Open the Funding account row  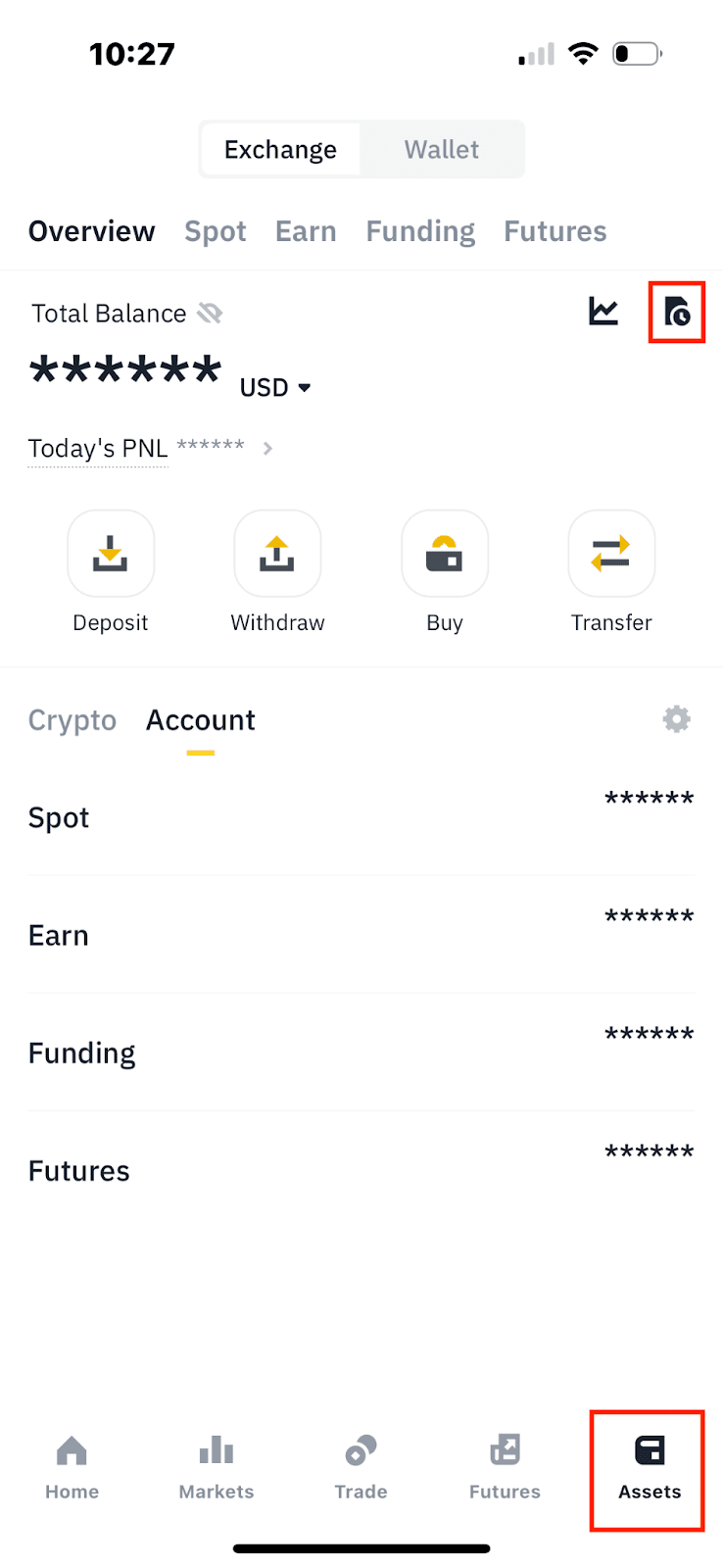coord(361,1053)
